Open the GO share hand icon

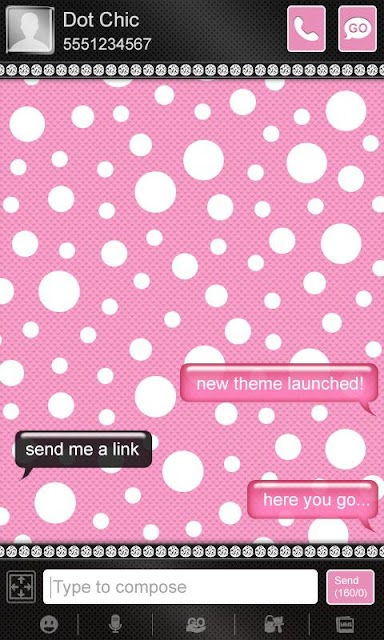[x=195, y=624]
